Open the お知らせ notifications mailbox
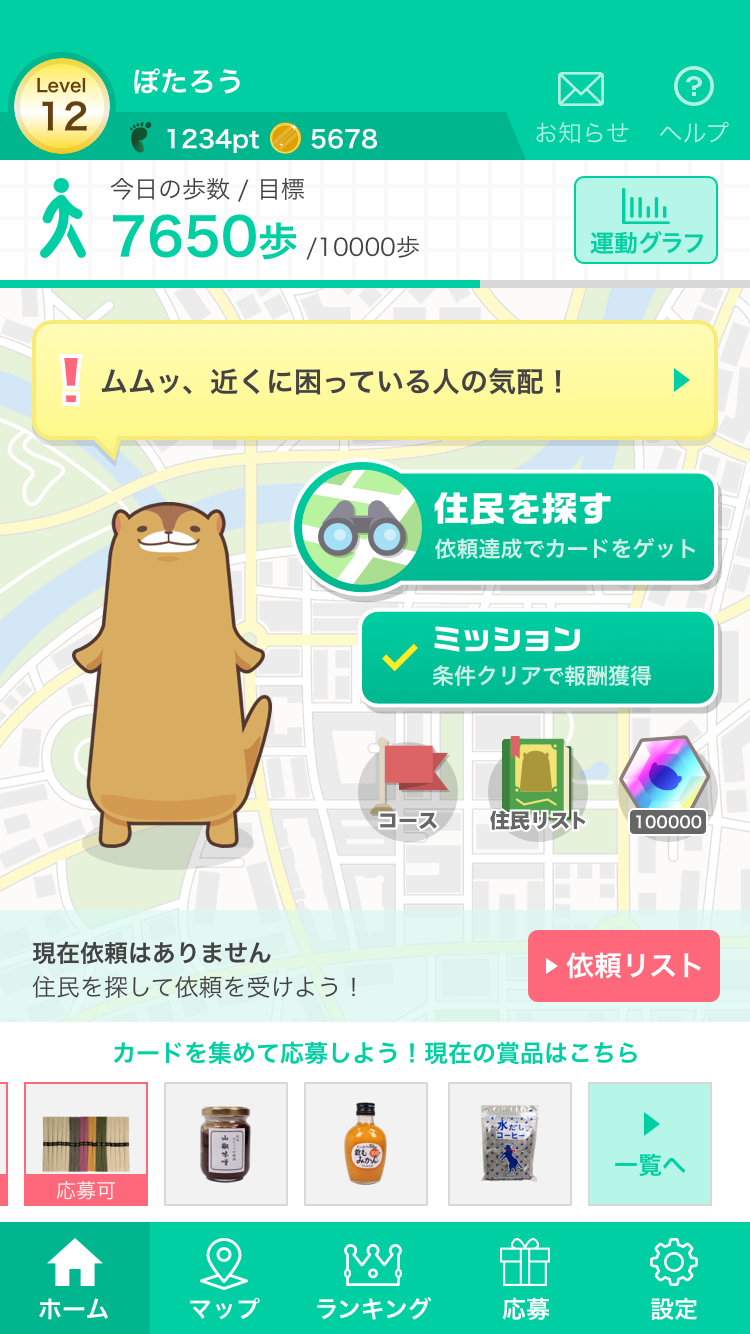Image resolution: width=750 pixels, height=1334 pixels. point(581,100)
